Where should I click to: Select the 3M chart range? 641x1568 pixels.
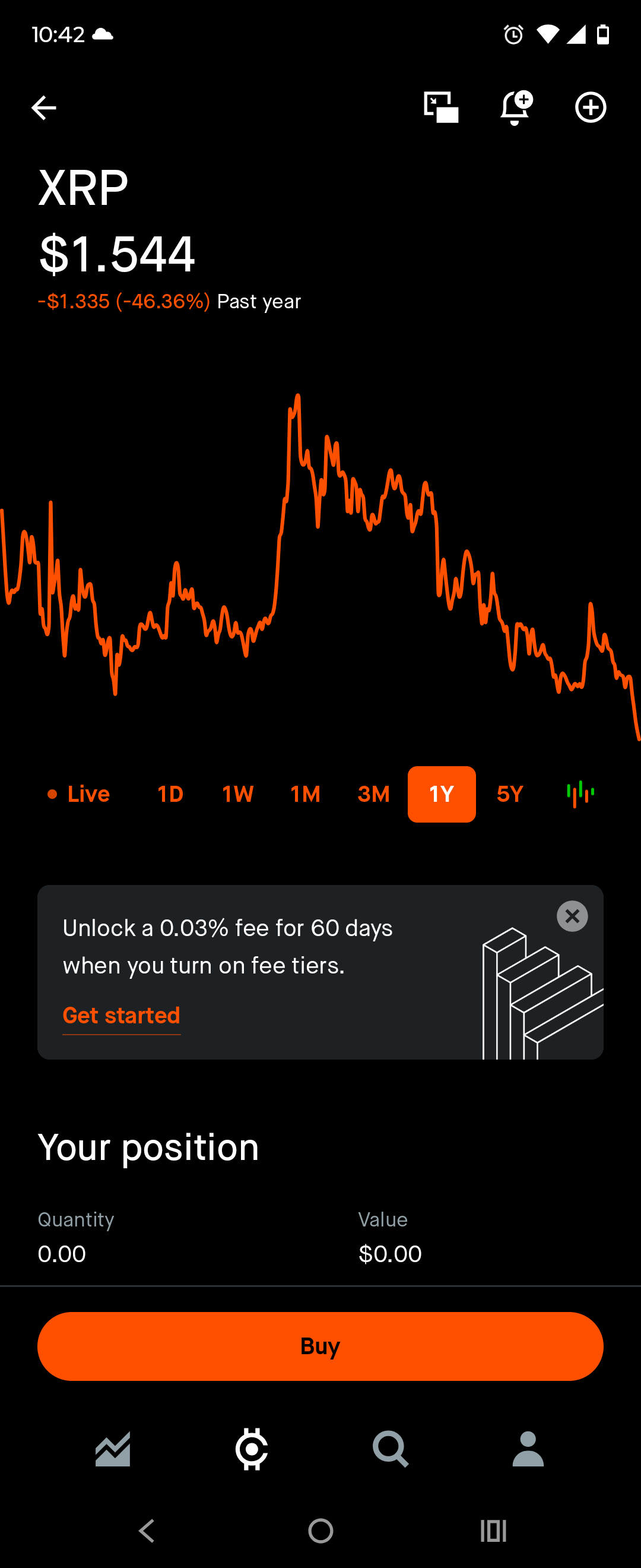[373, 794]
